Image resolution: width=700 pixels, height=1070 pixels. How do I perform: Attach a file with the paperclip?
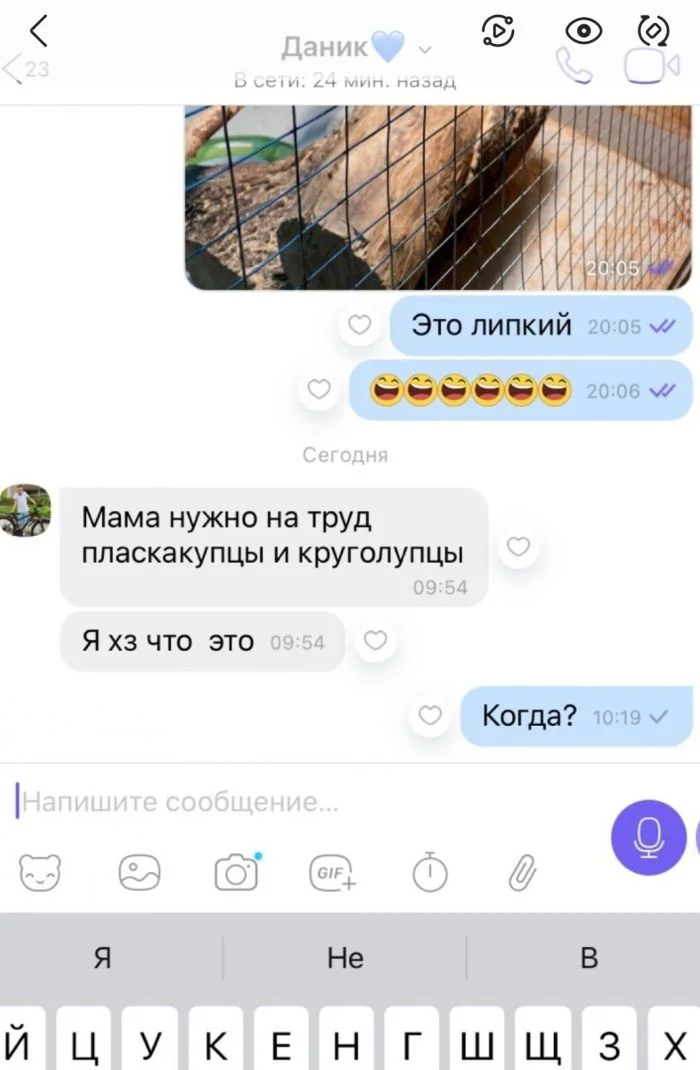coord(522,873)
